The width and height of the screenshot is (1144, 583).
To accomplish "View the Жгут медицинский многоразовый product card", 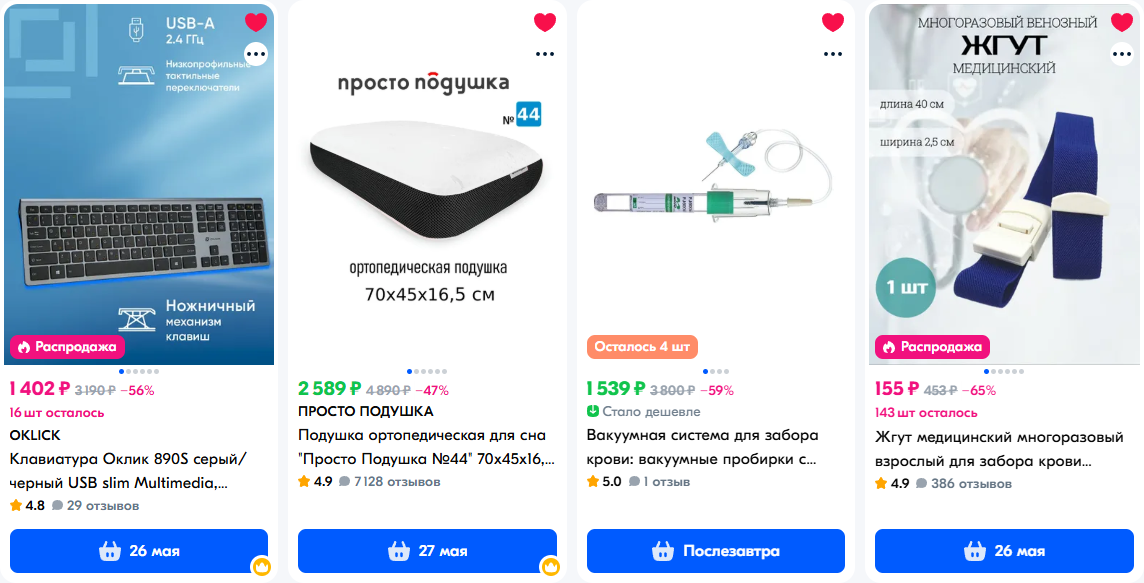I will [998, 449].
